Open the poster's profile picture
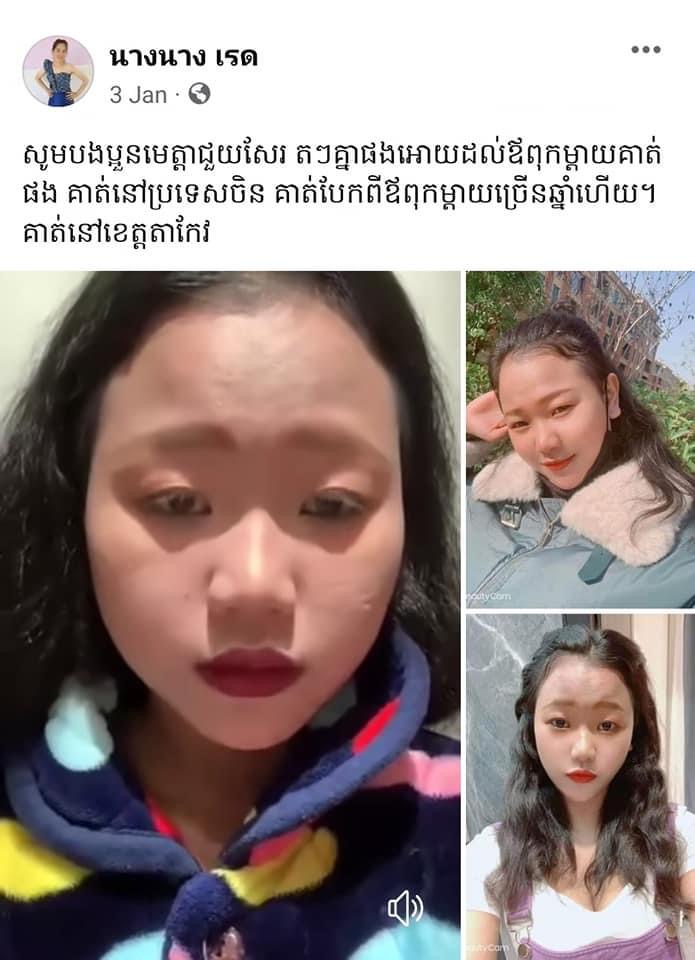This screenshot has height=960, width=695. pyautogui.click(x=57, y=71)
